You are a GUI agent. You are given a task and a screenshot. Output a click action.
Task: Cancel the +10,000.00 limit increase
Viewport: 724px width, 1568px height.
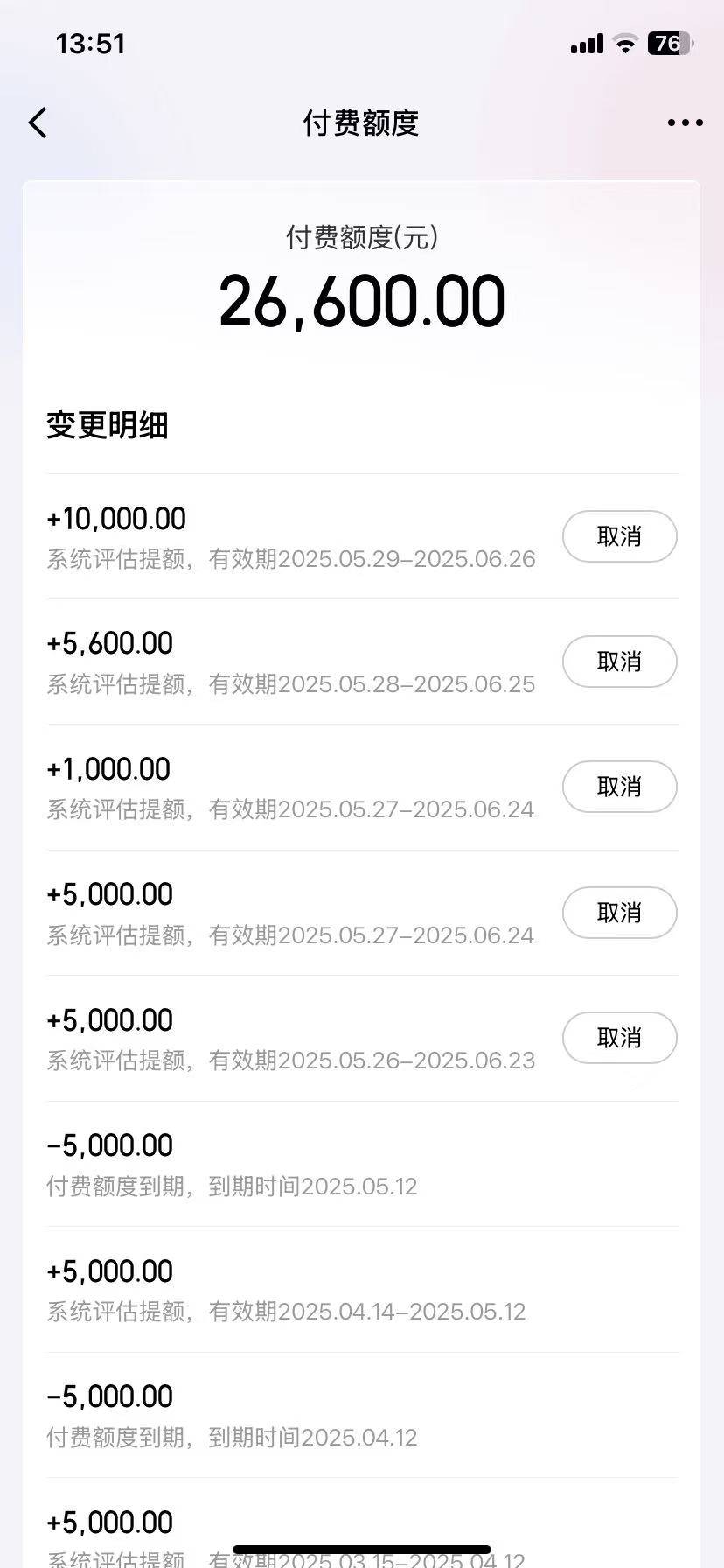tap(619, 536)
